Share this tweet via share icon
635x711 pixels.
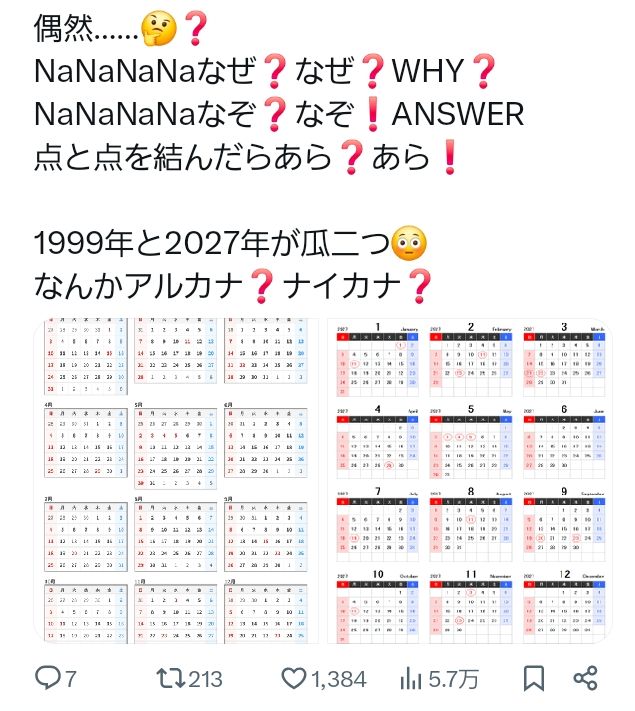[585, 679]
